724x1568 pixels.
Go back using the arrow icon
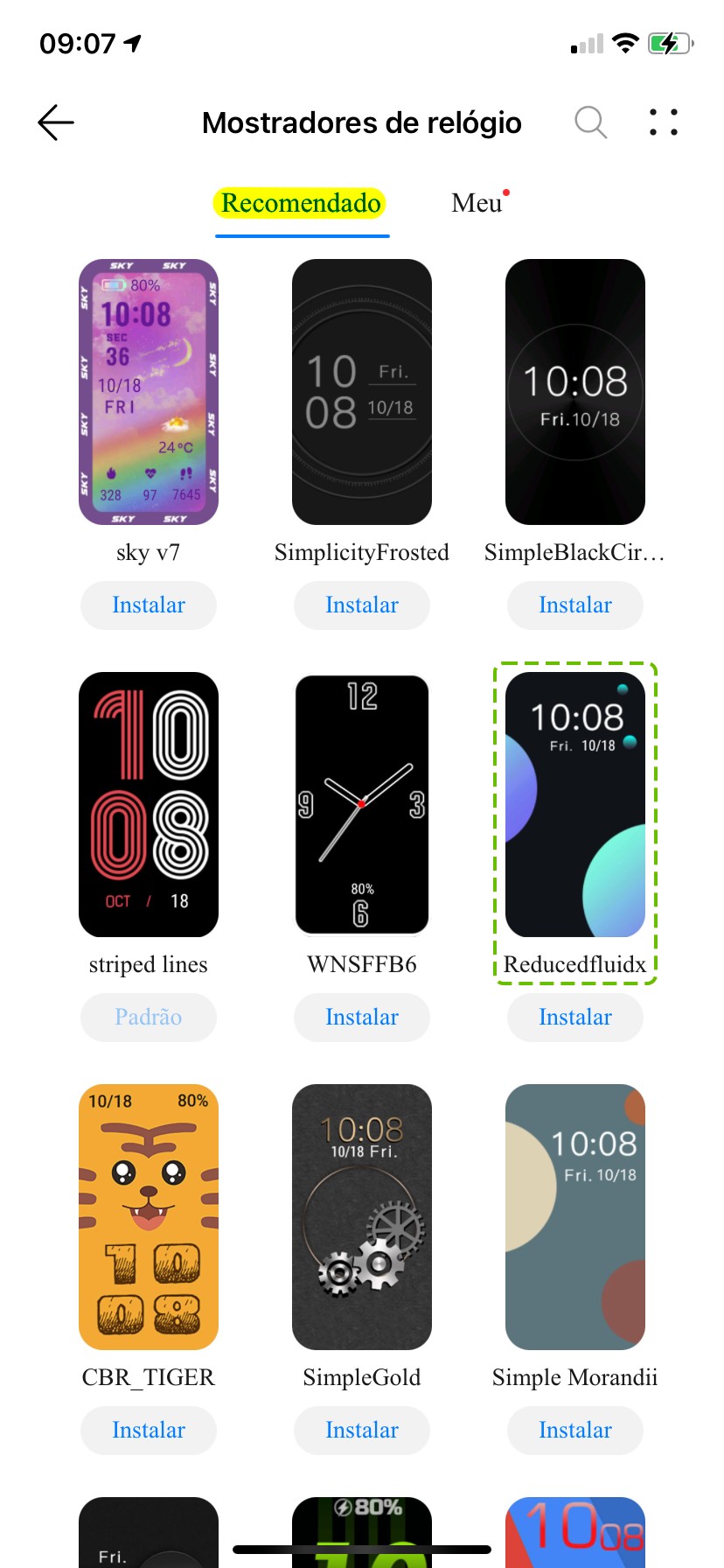click(x=56, y=122)
